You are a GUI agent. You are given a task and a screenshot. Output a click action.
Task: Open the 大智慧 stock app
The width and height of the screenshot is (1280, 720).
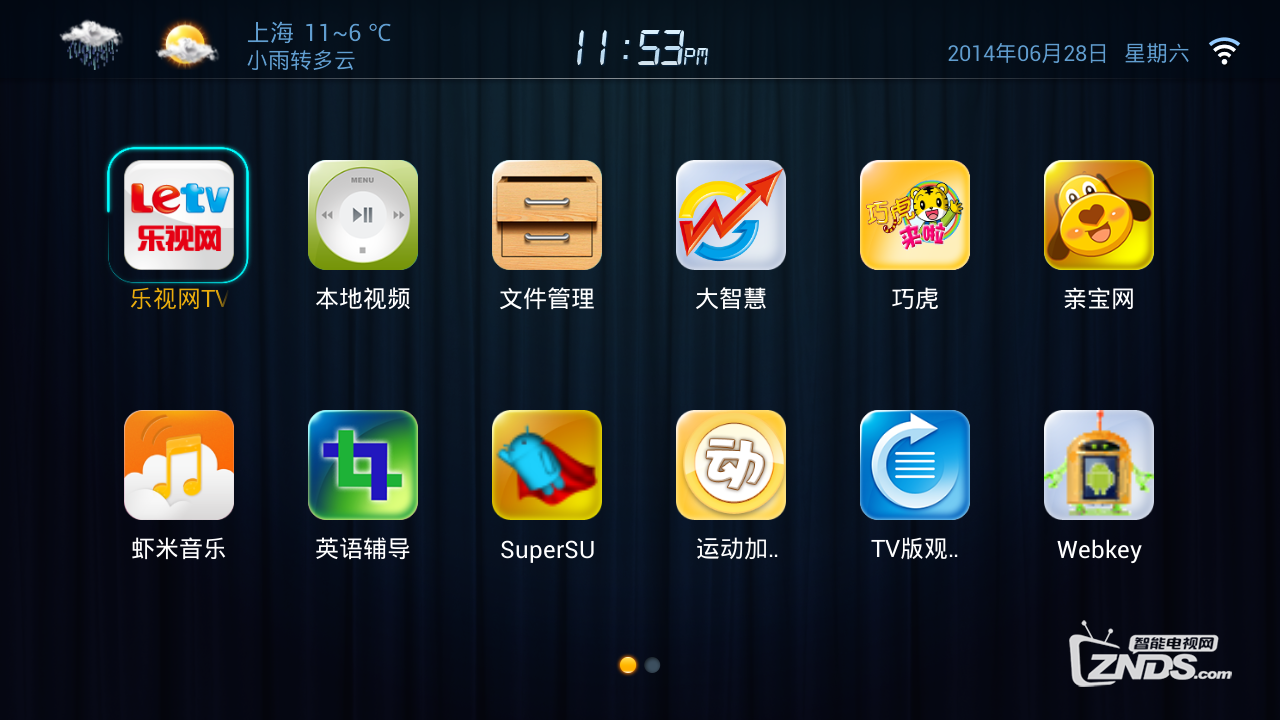click(x=731, y=215)
